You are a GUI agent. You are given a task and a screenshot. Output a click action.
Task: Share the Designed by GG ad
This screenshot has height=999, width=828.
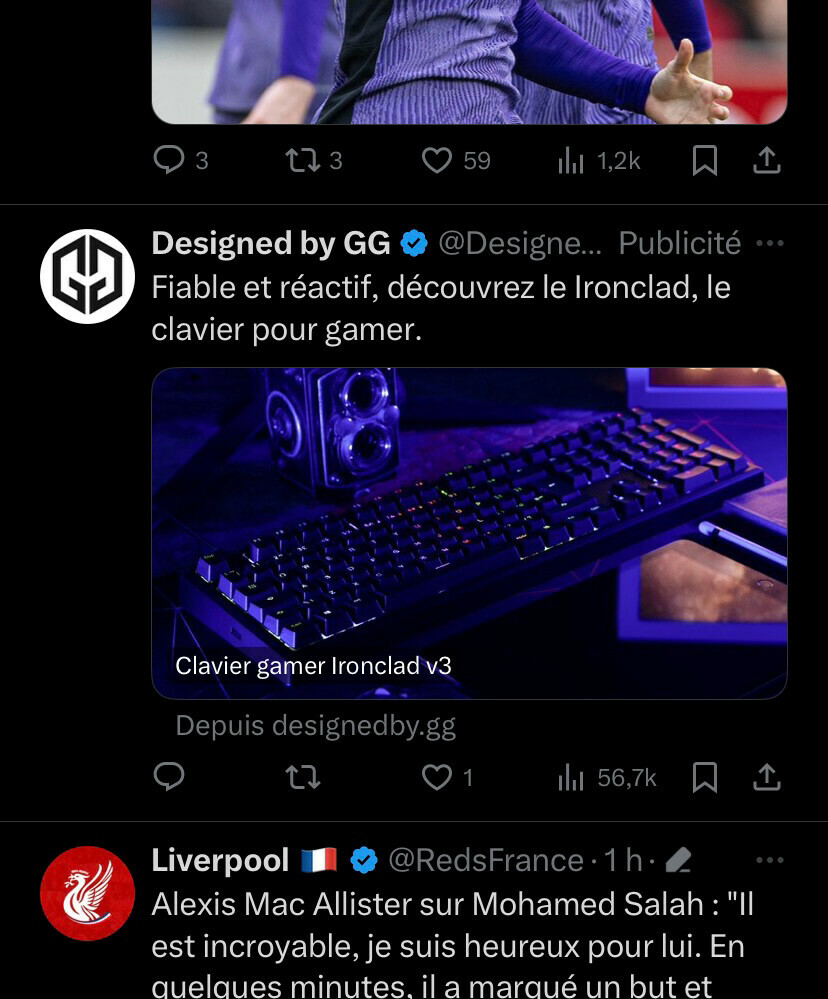coord(766,778)
